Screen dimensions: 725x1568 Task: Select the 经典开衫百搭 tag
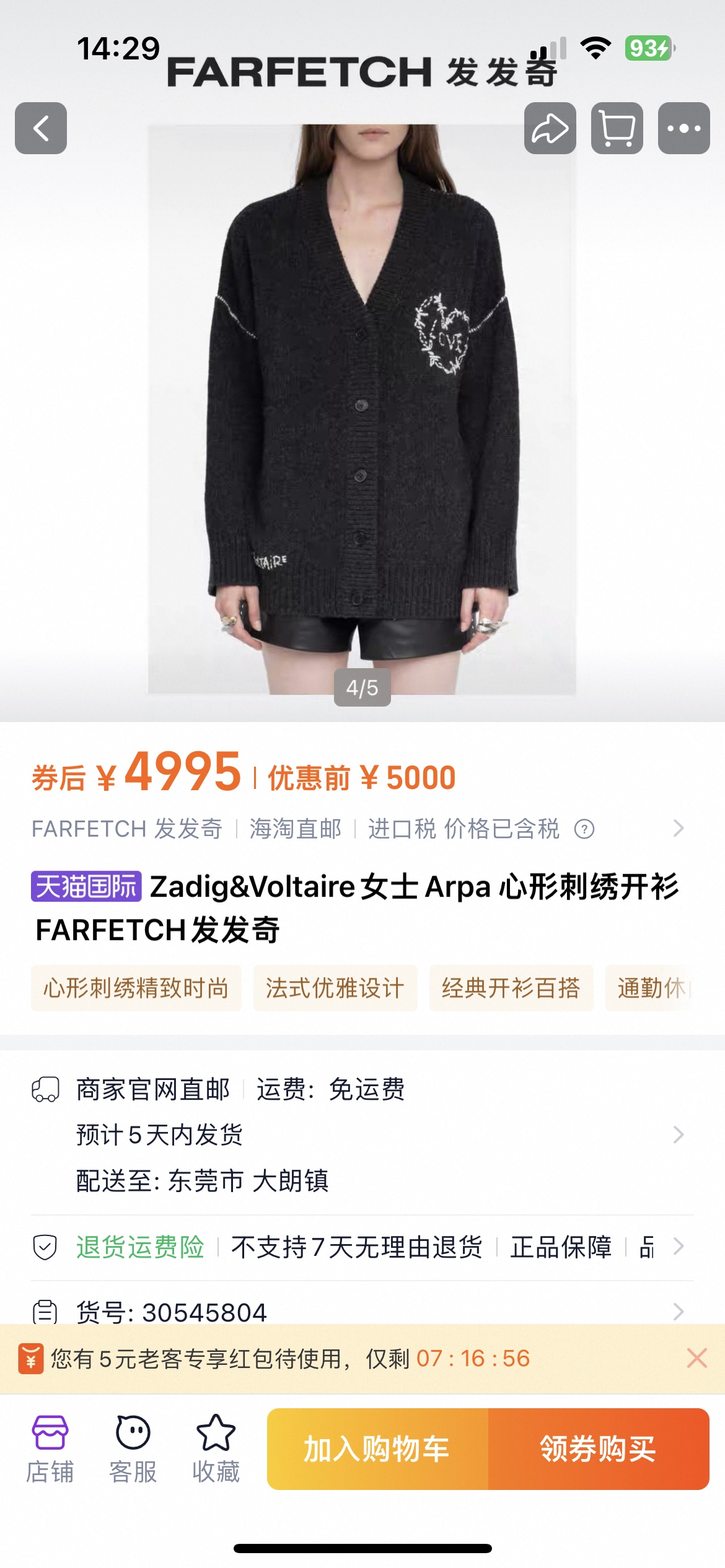tap(511, 988)
